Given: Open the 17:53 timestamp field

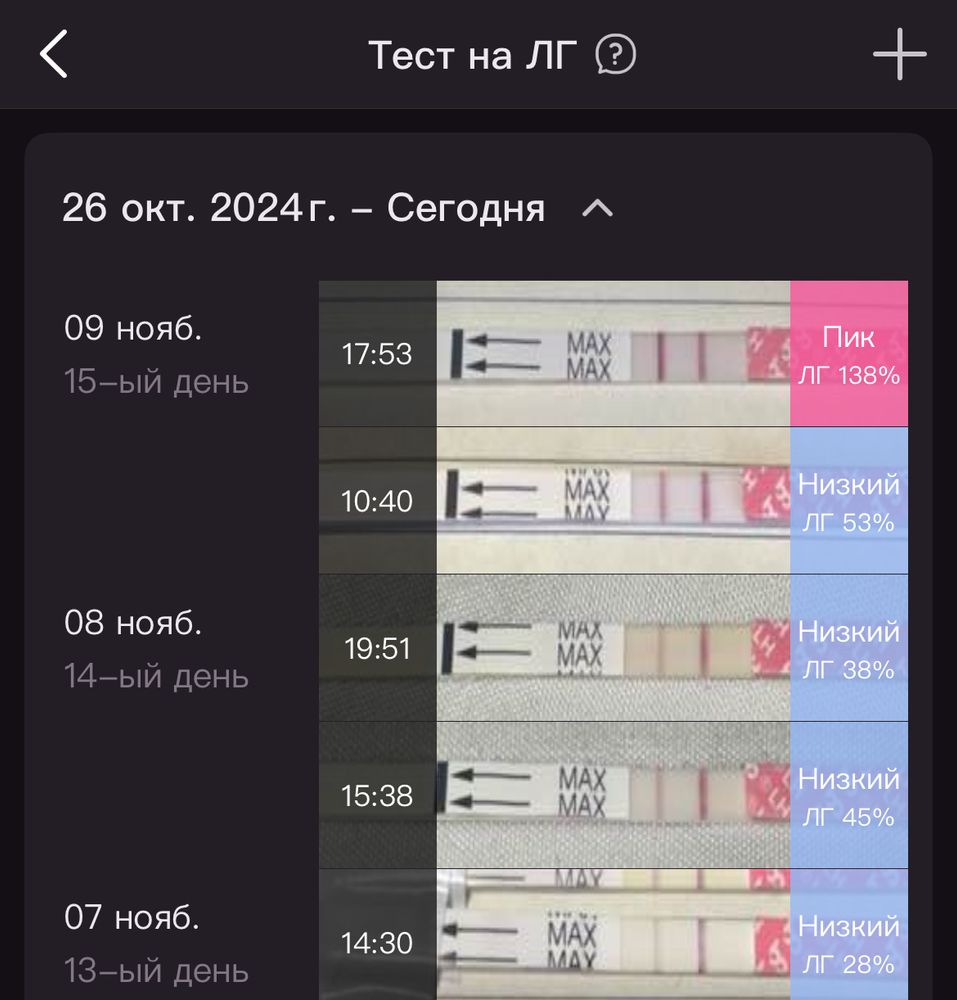Looking at the screenshot, I should [376, 353].
